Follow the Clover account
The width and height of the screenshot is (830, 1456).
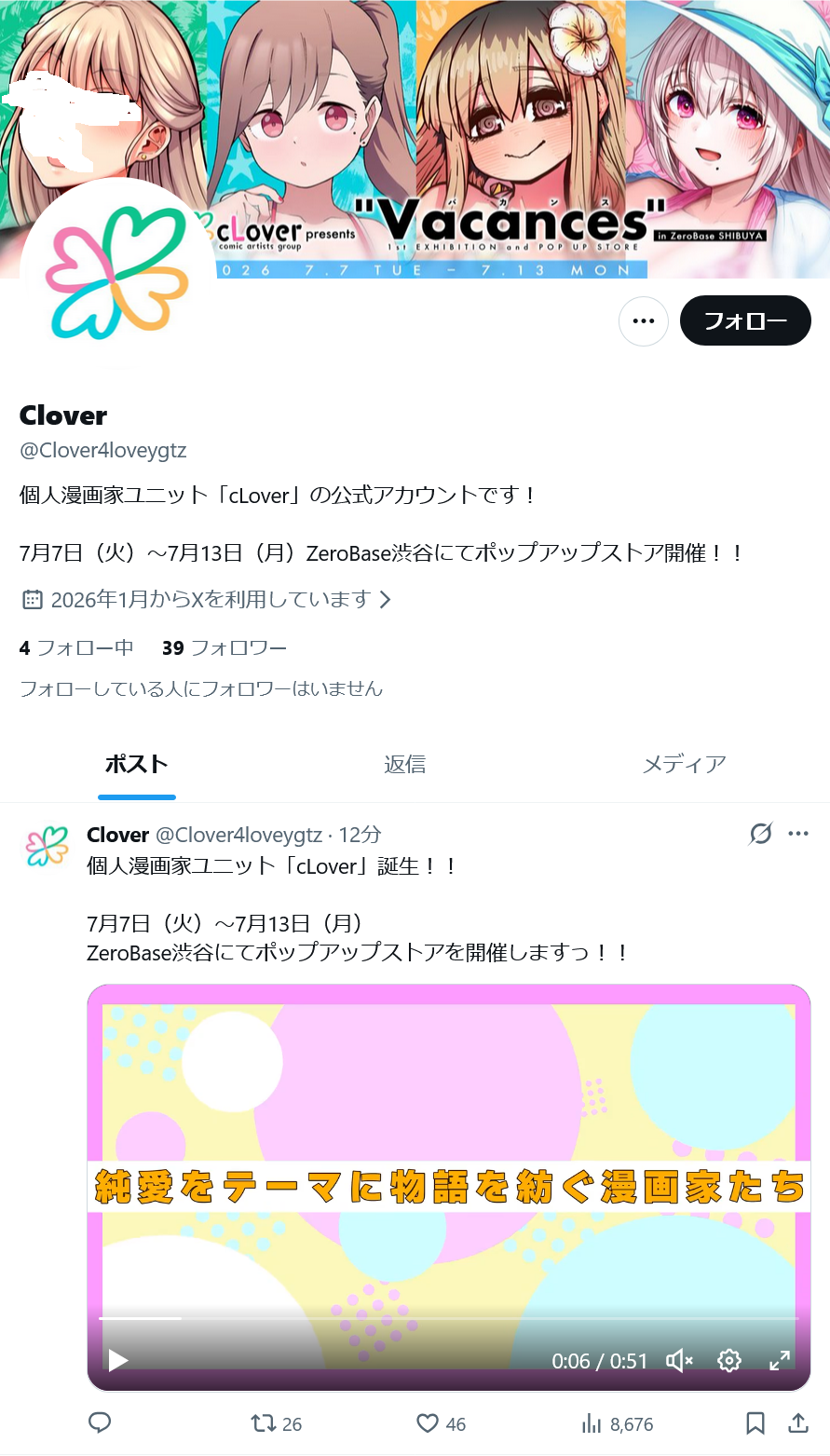click(745, 321)
